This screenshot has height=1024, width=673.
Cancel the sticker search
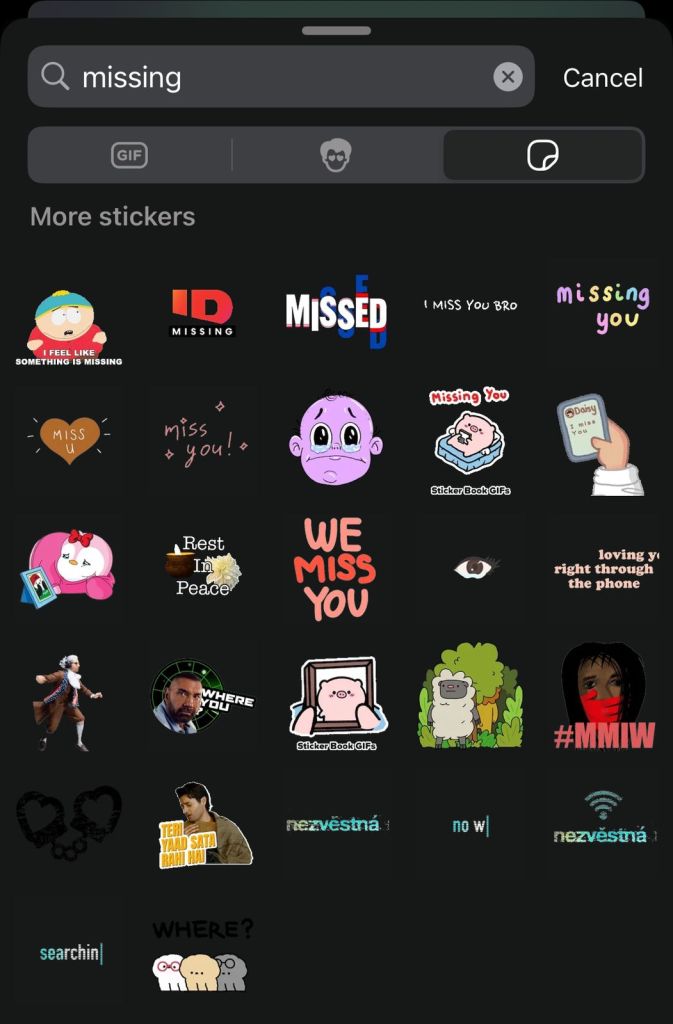click(x=602, y=78)
